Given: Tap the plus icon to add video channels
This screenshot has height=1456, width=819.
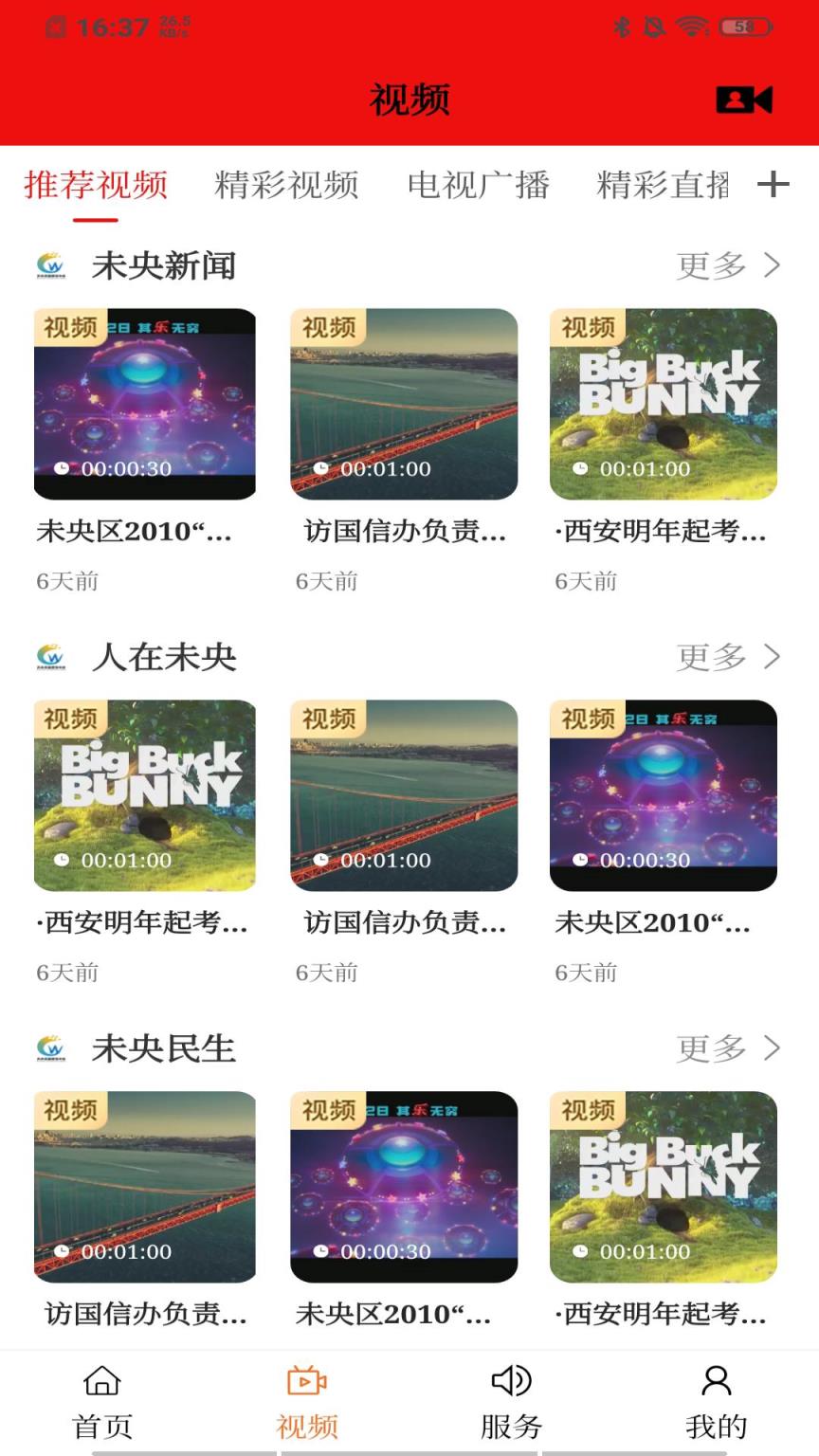Looking at the screenshot, I should pos(773,185).
